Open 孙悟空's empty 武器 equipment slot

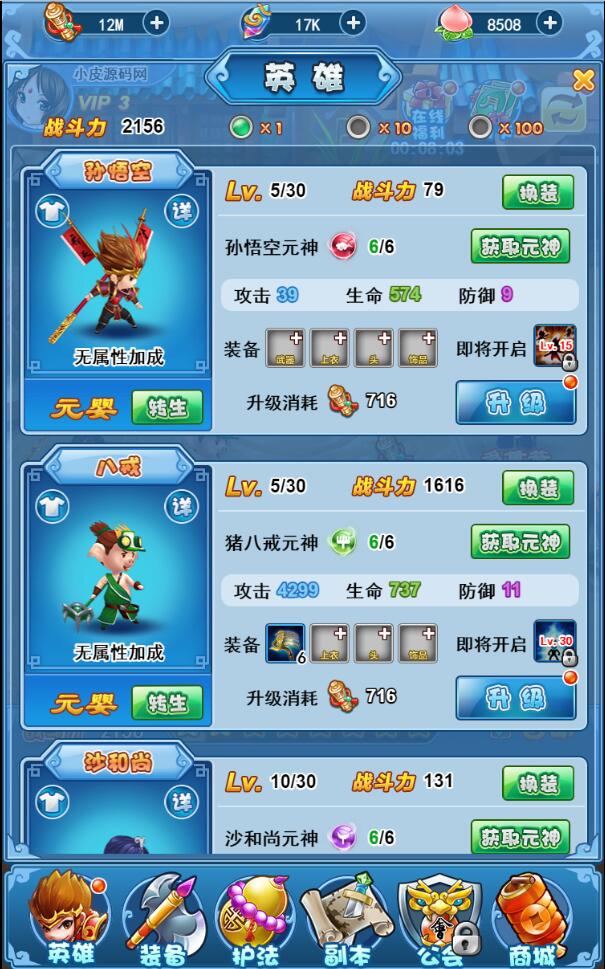[285, 347]
